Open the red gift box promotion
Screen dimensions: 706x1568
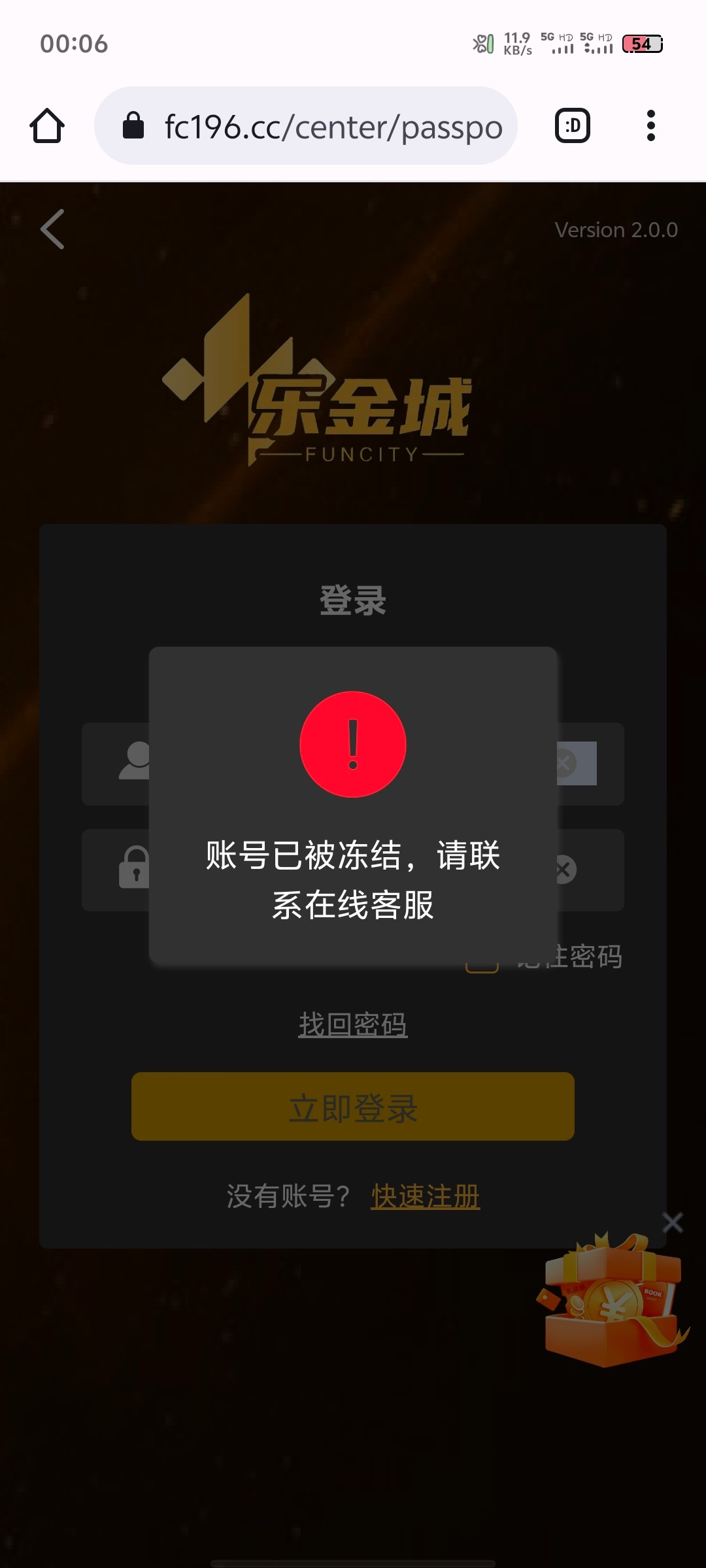(x=611, y=1301)
